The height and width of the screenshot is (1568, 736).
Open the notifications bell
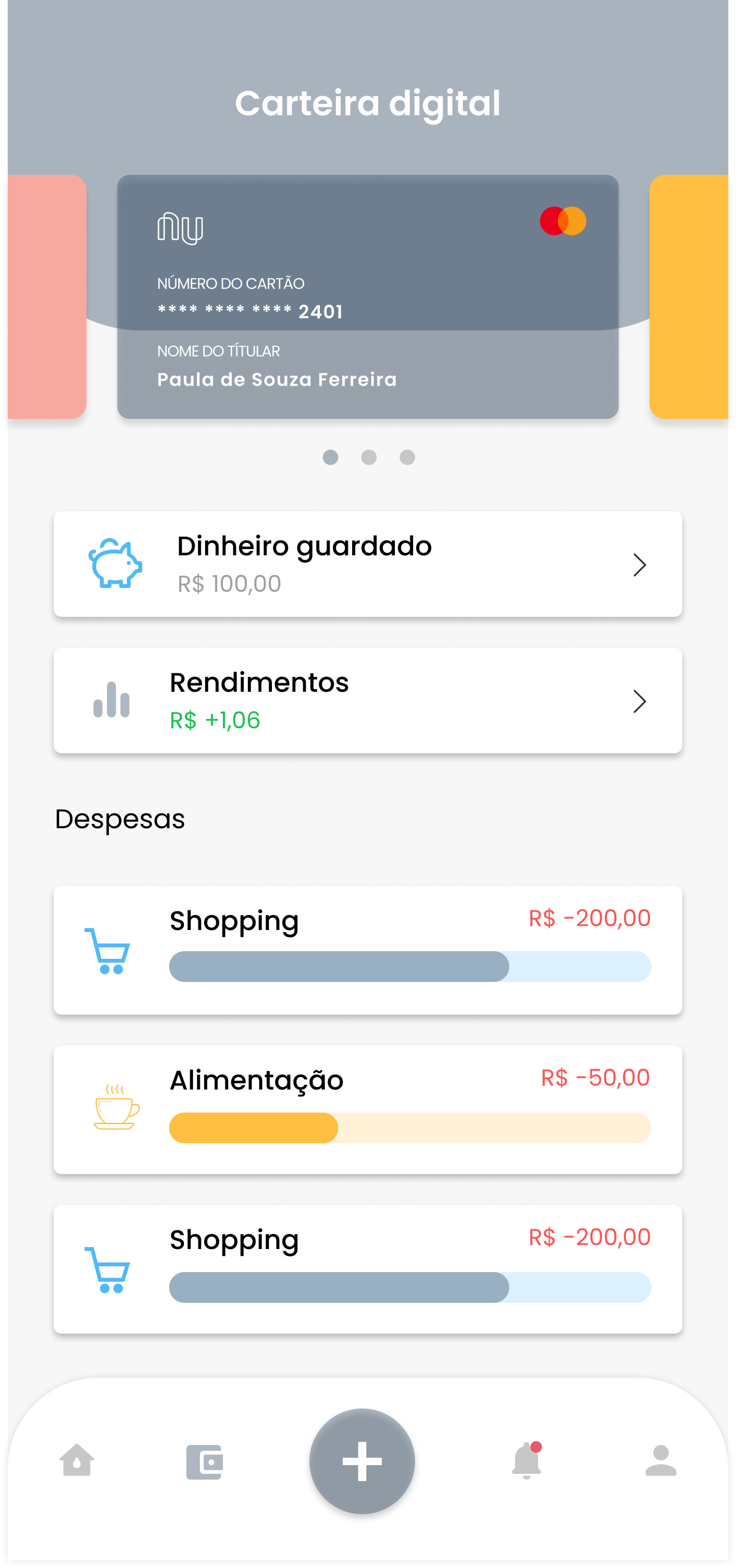527,1460
